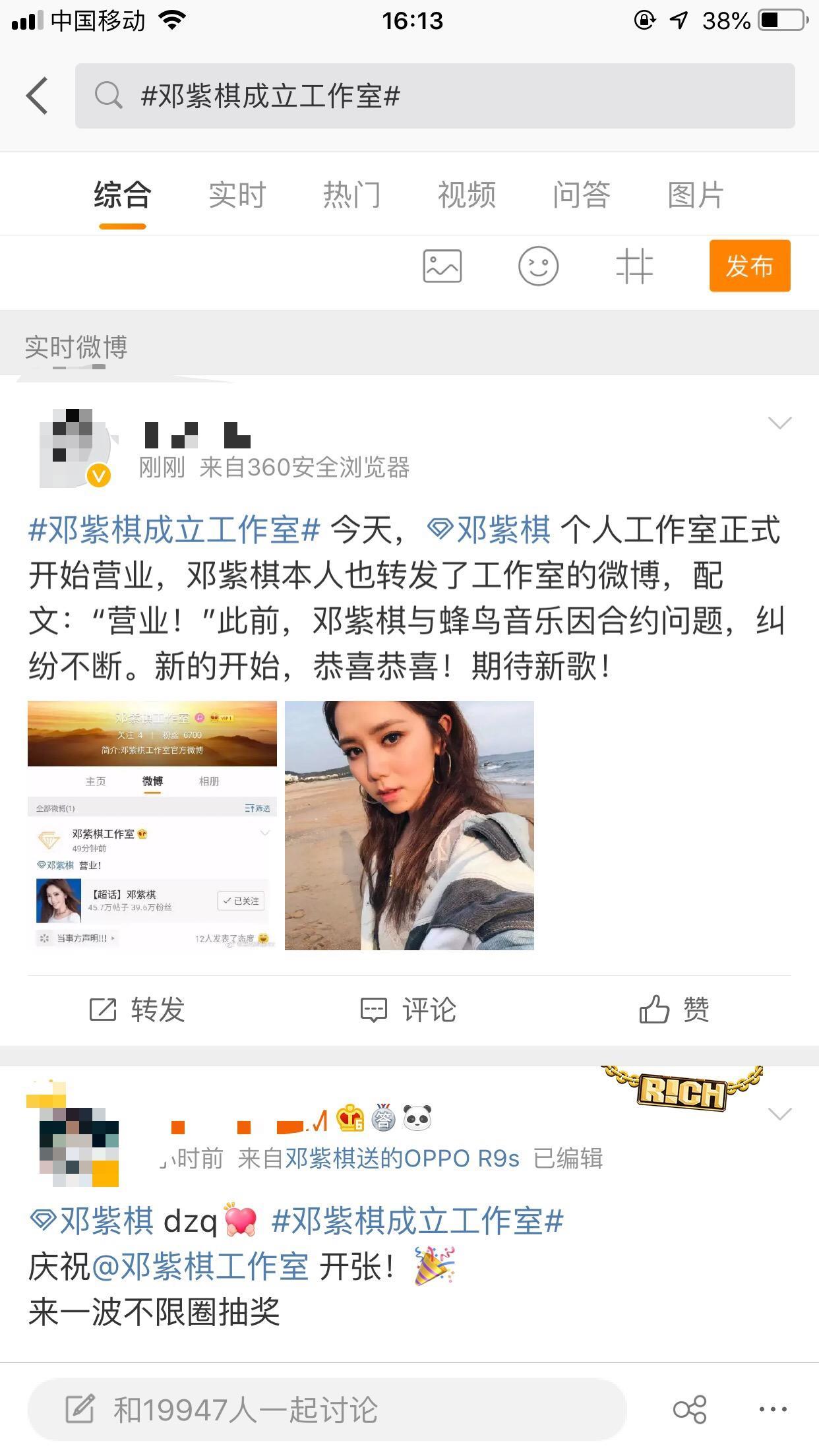Insert a hashtag topic with the # icon
The image size is (819, 1456).
pyautogui.click(x=634, y=266)
